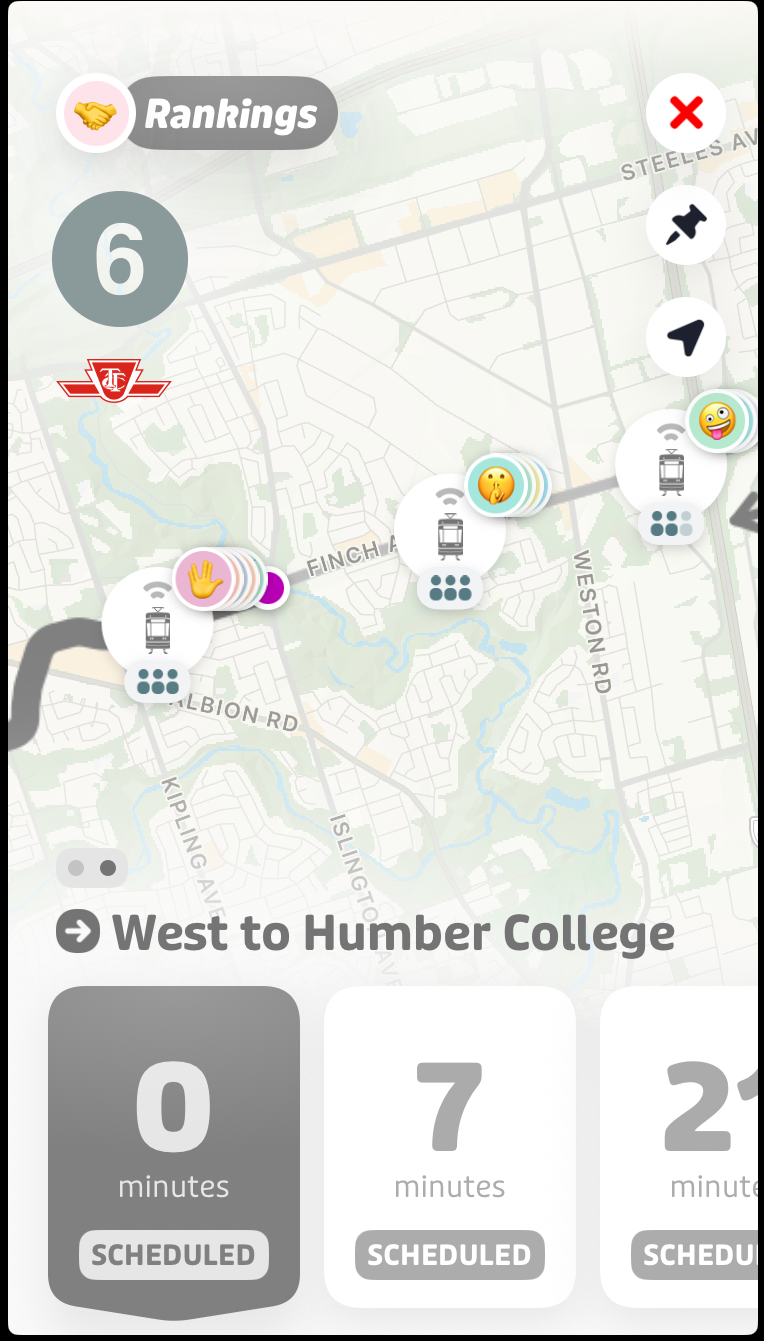764x1341 pixels.
Task: Center map on my location arrow
Action: click(686, 337)
